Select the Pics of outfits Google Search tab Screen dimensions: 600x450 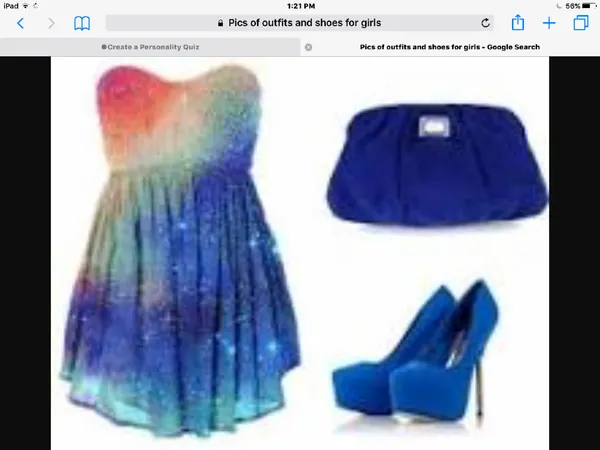(450, 47)
